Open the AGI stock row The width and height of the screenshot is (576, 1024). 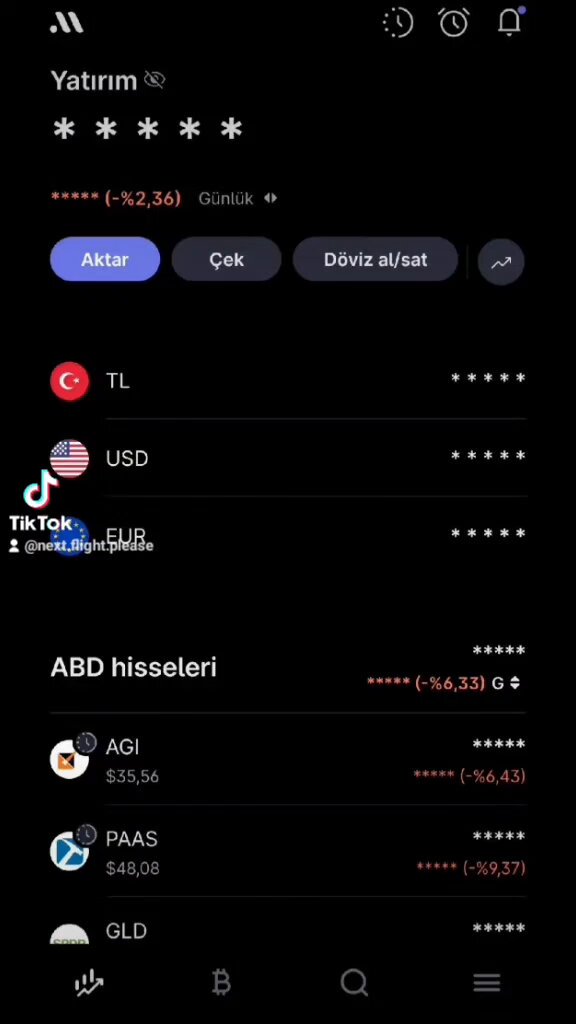[288, 760]
